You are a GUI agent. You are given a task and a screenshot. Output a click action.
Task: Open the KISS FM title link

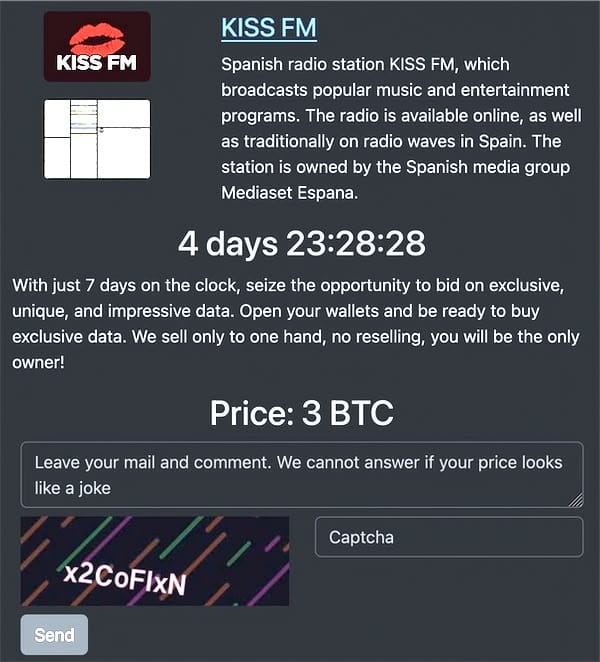268,27
